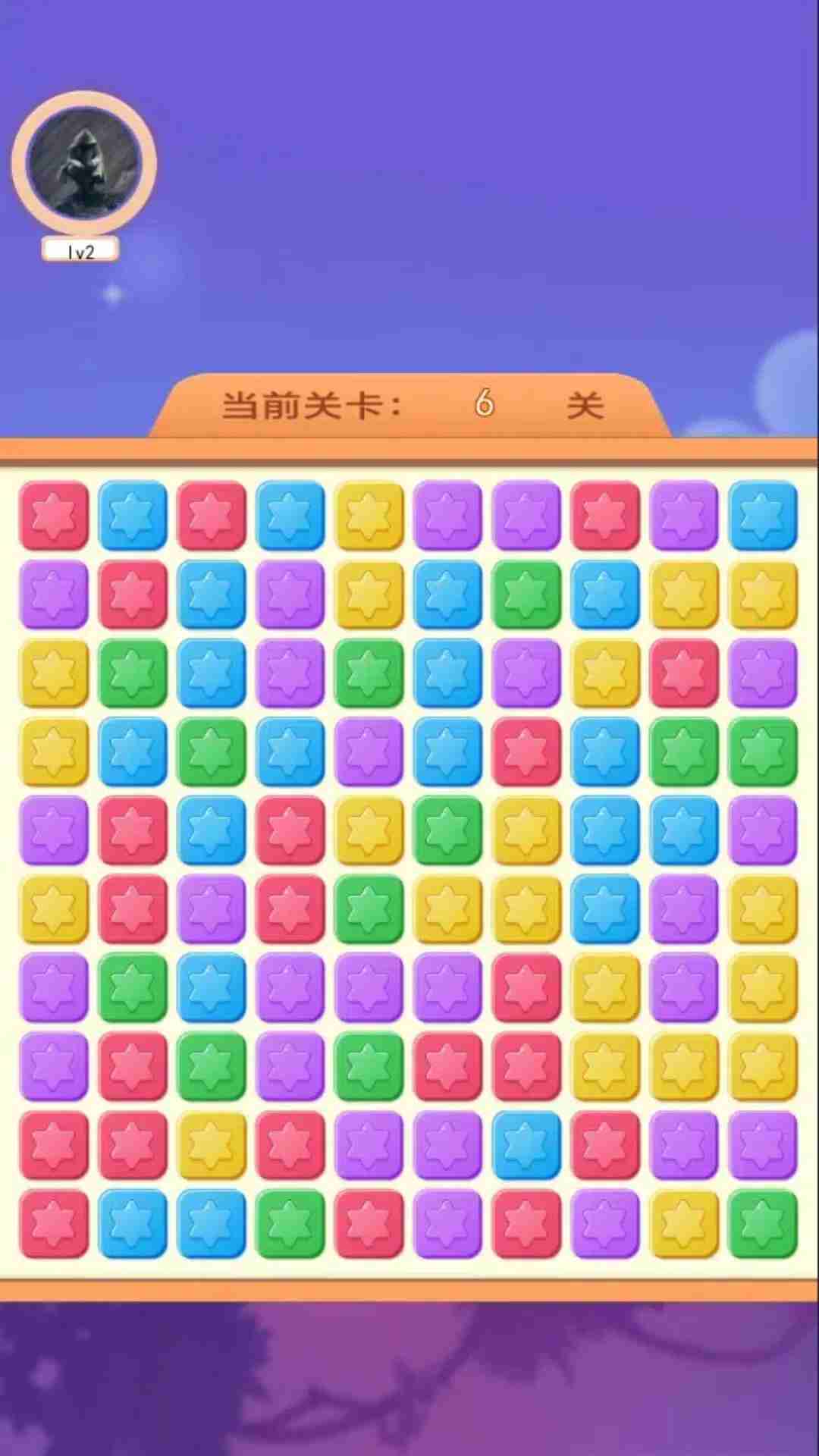Select the only yellow block in the bottom row
The image size is (819, 1456).
point(683,1224)
